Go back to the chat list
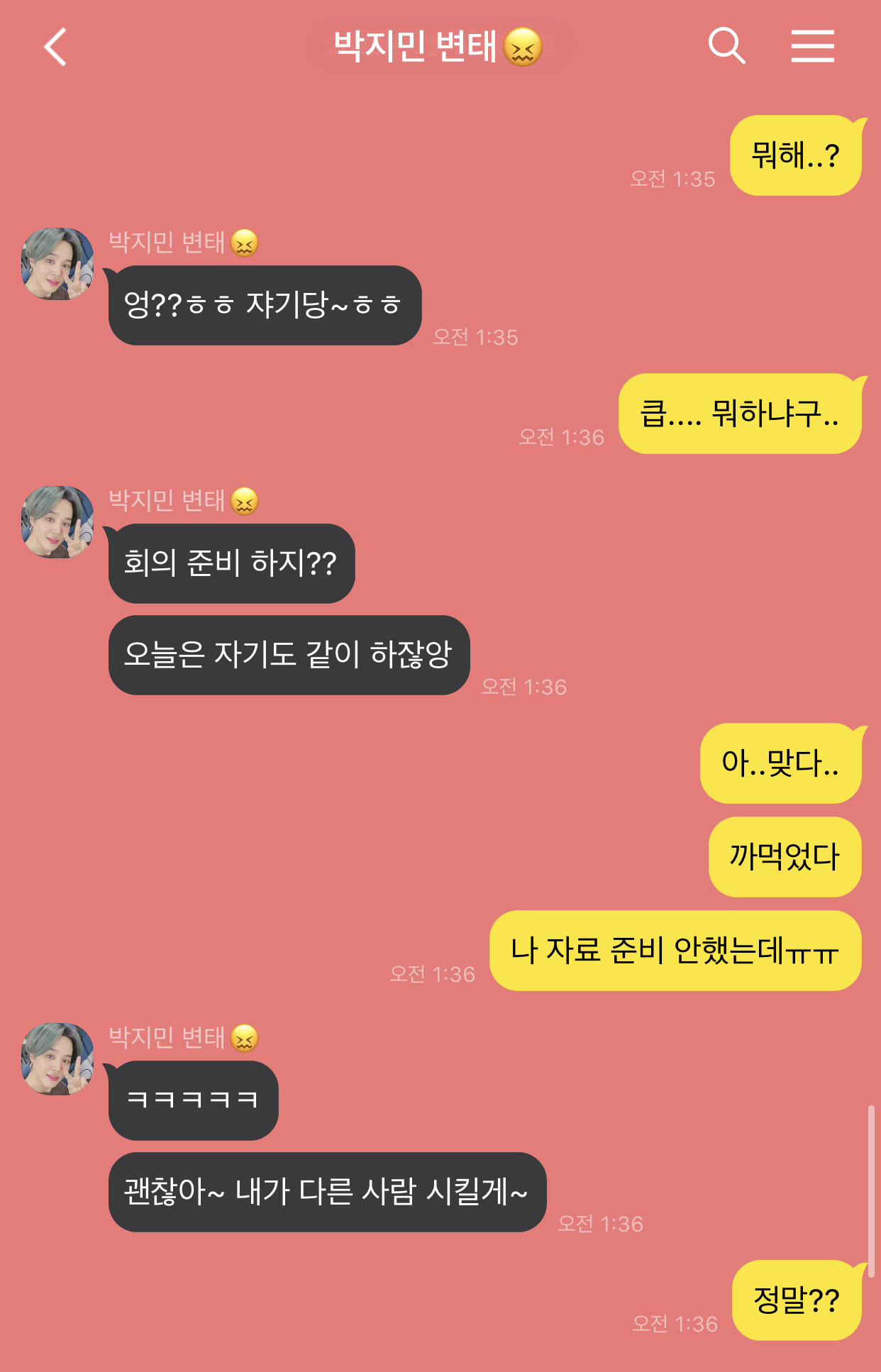This screenshot has height=1372, width=881. coord(55,47)
